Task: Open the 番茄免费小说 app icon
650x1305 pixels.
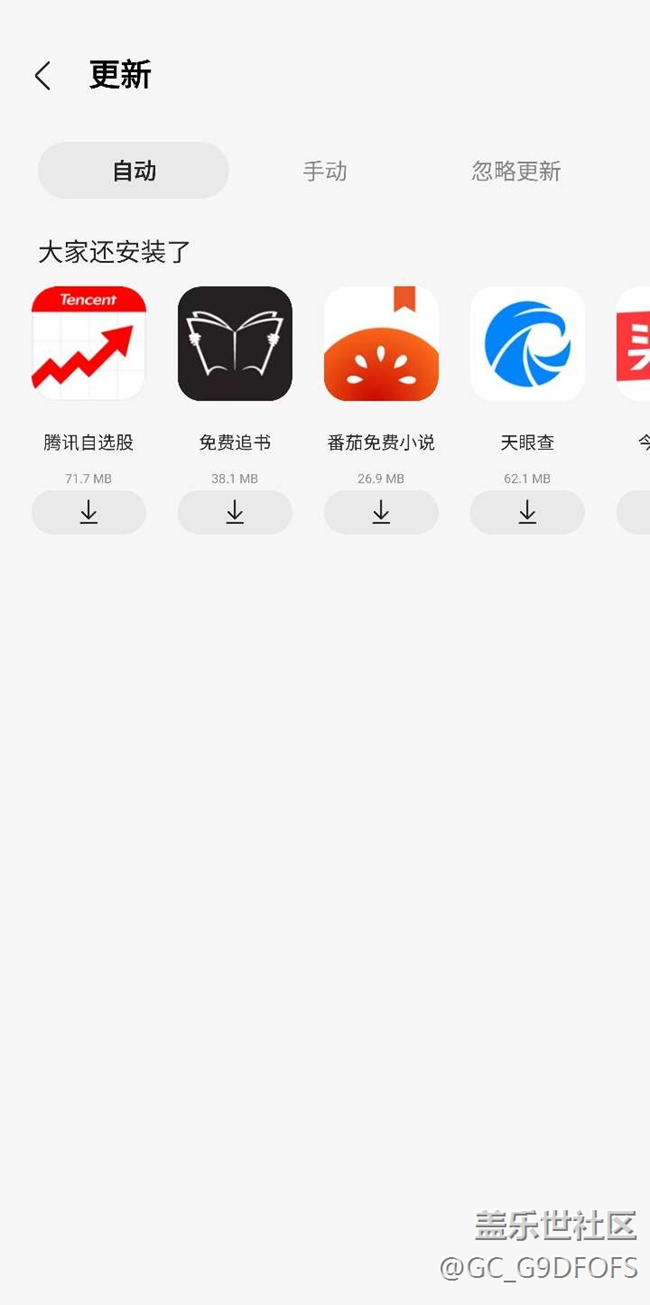Action: coord(381,344)
